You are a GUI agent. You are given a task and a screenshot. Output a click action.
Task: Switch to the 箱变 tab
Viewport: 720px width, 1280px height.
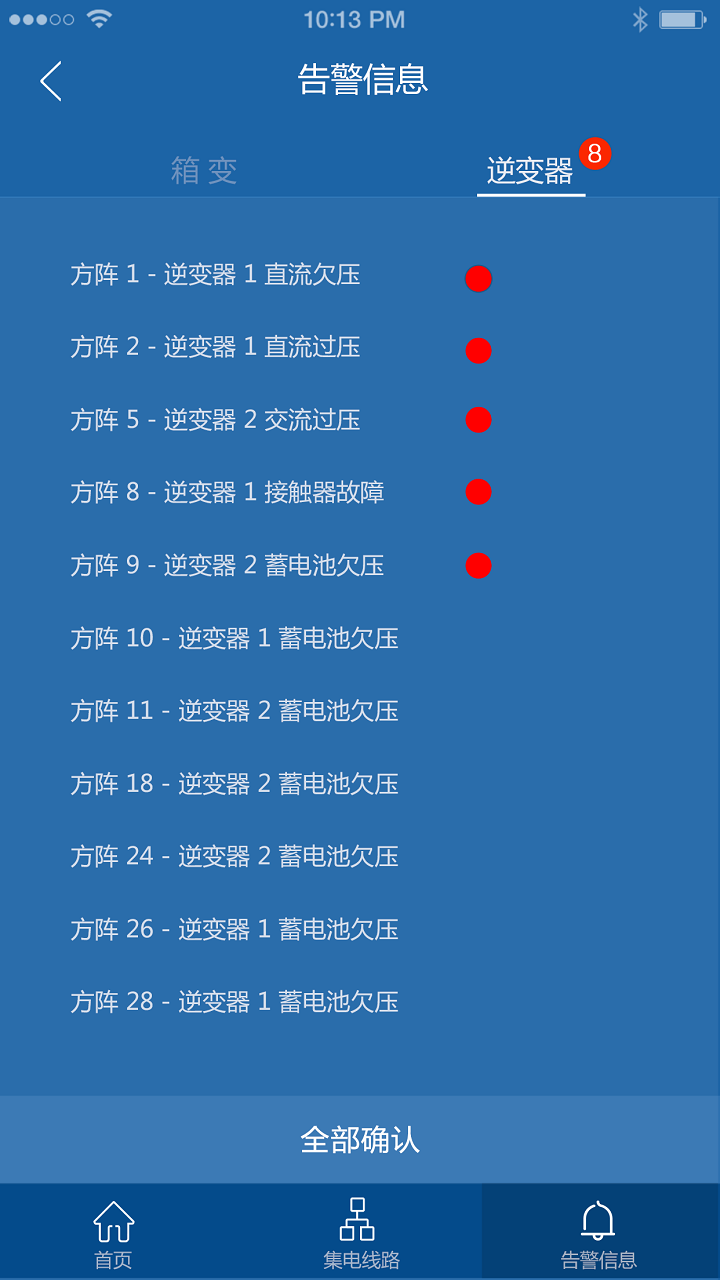[x=204, y=170]
